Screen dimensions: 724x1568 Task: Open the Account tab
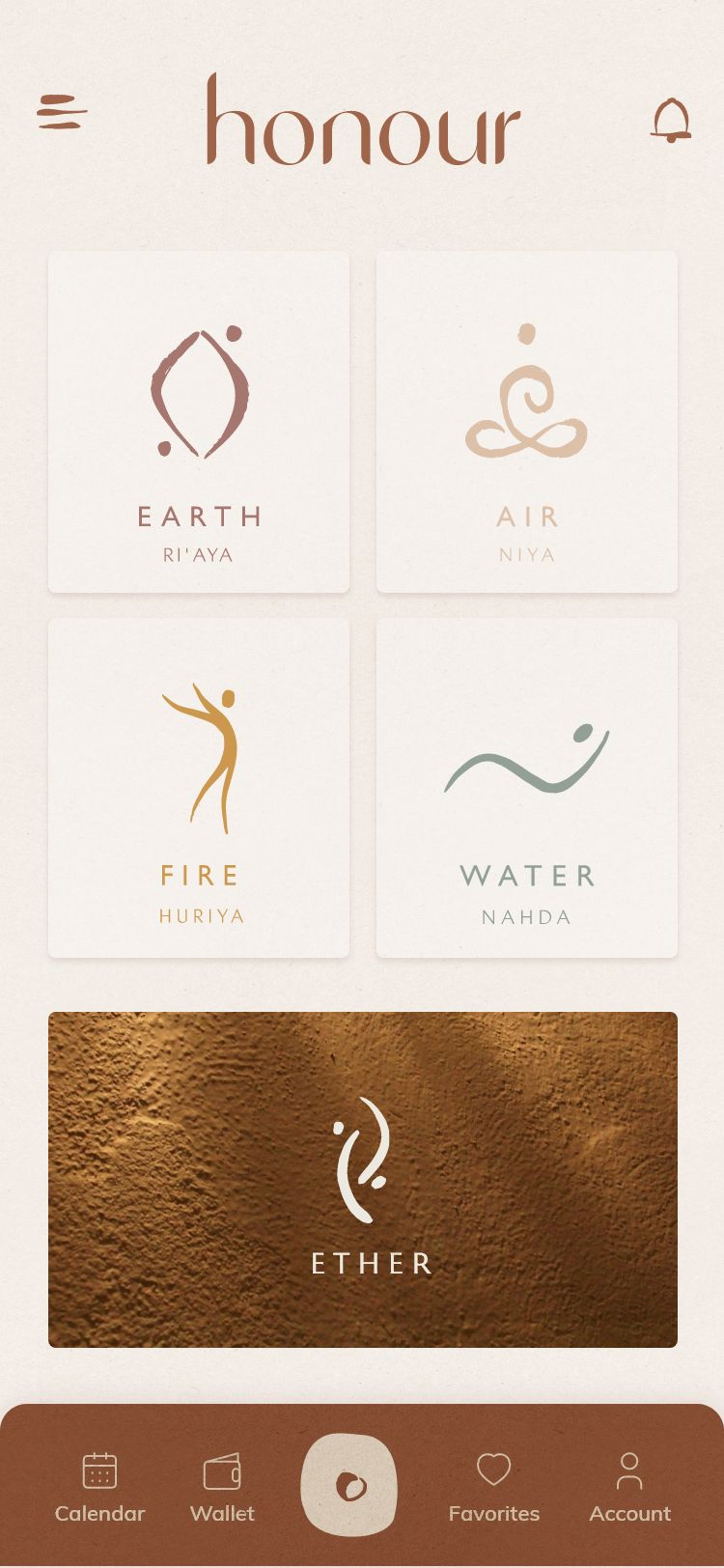pos(629,1488)
